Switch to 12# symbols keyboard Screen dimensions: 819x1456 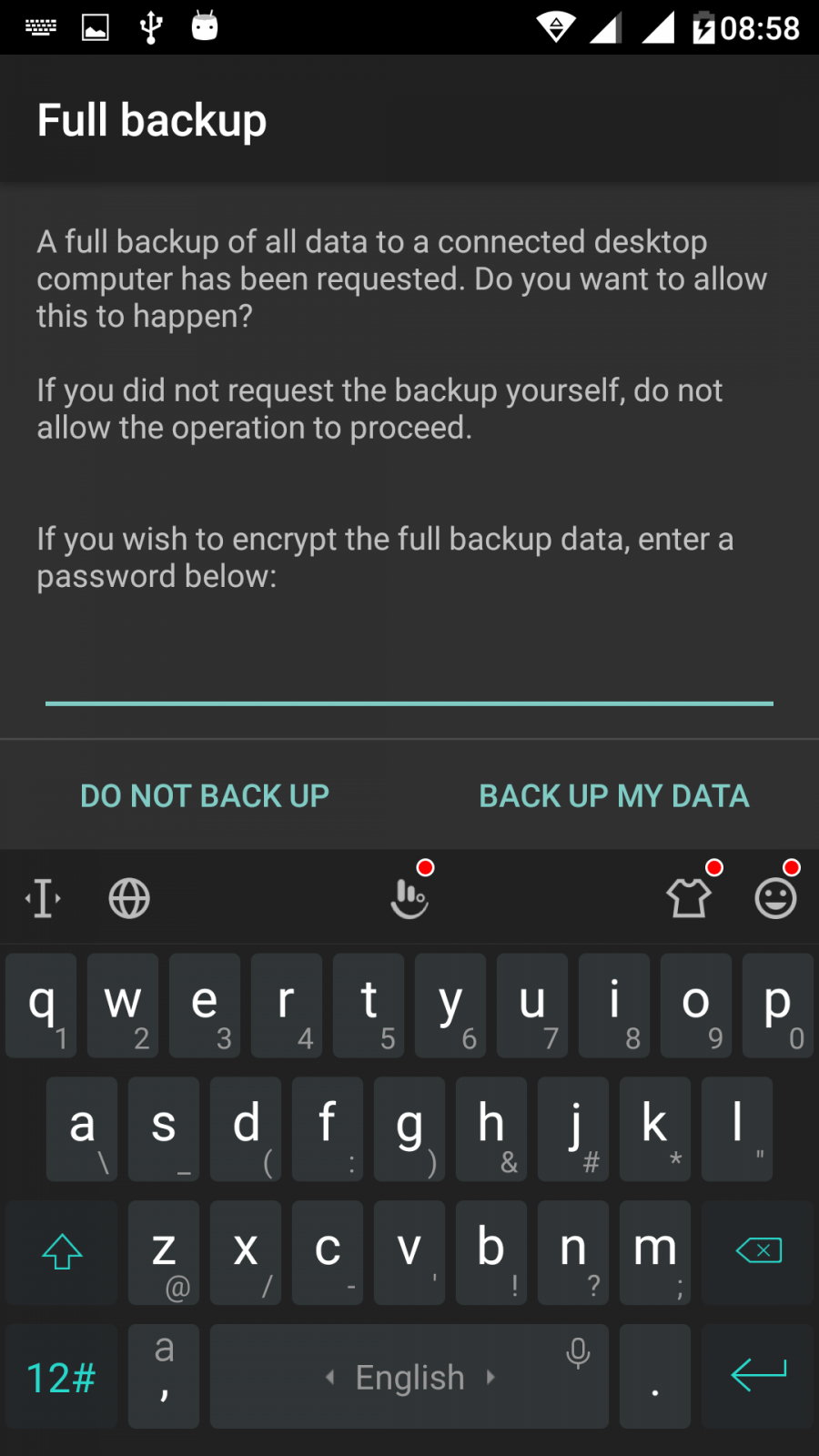(x=61, y=1377)
